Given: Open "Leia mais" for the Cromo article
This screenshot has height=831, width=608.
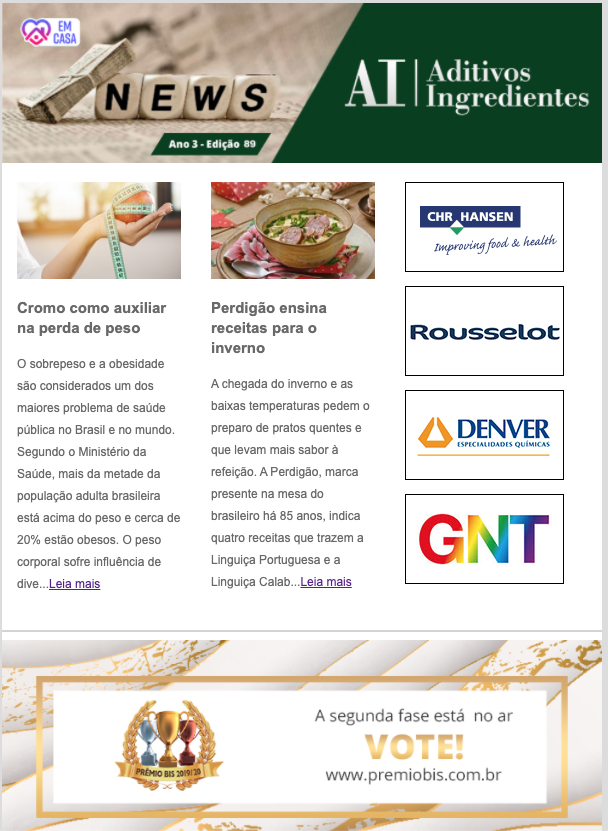Looking at the screenshot, I should (74, 583).
